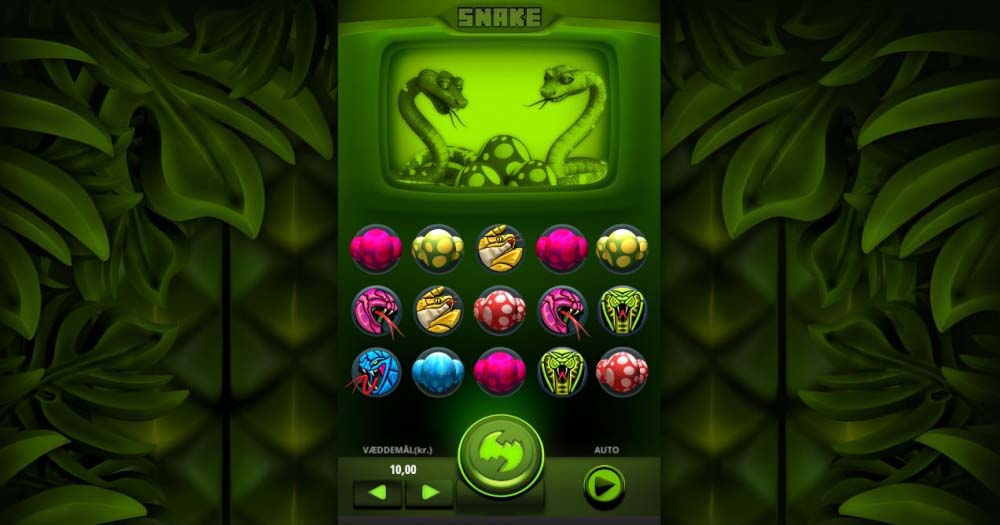Spin the reels with the green button

click(x=500, y=456)
